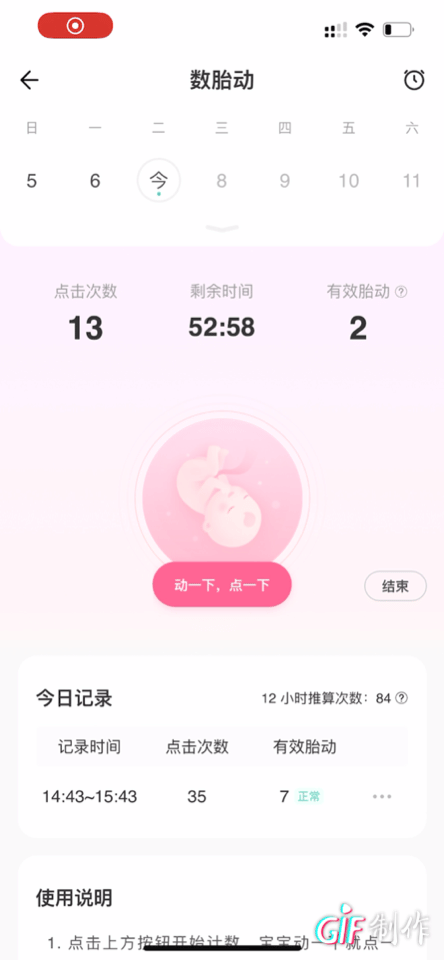Open the help icon beside 有效胎动
The height and width of the screenshot is (960, 444).
point(401,292)
